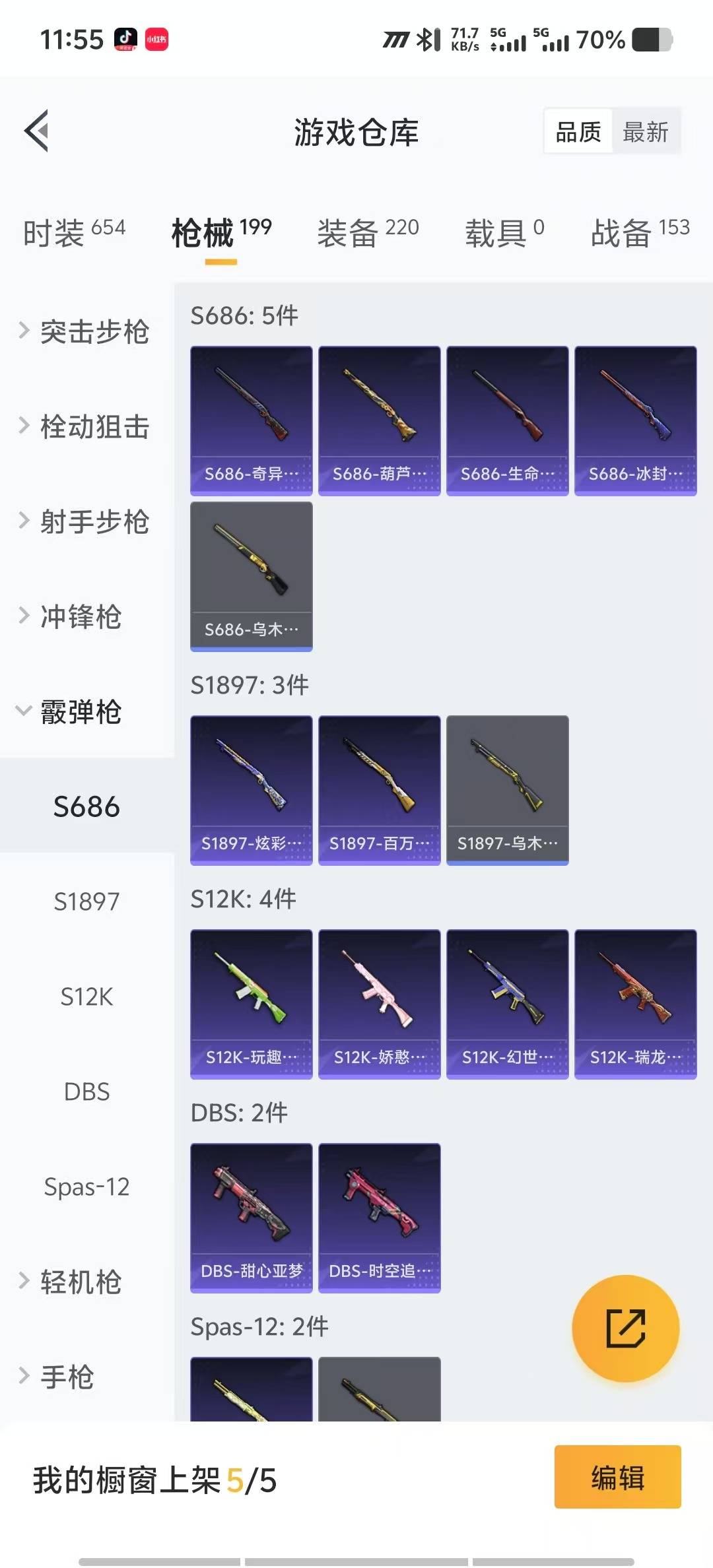Screen dimensions: 713x1568
Task: Select S12K in the sidebar
Action: tap(86, 996)
